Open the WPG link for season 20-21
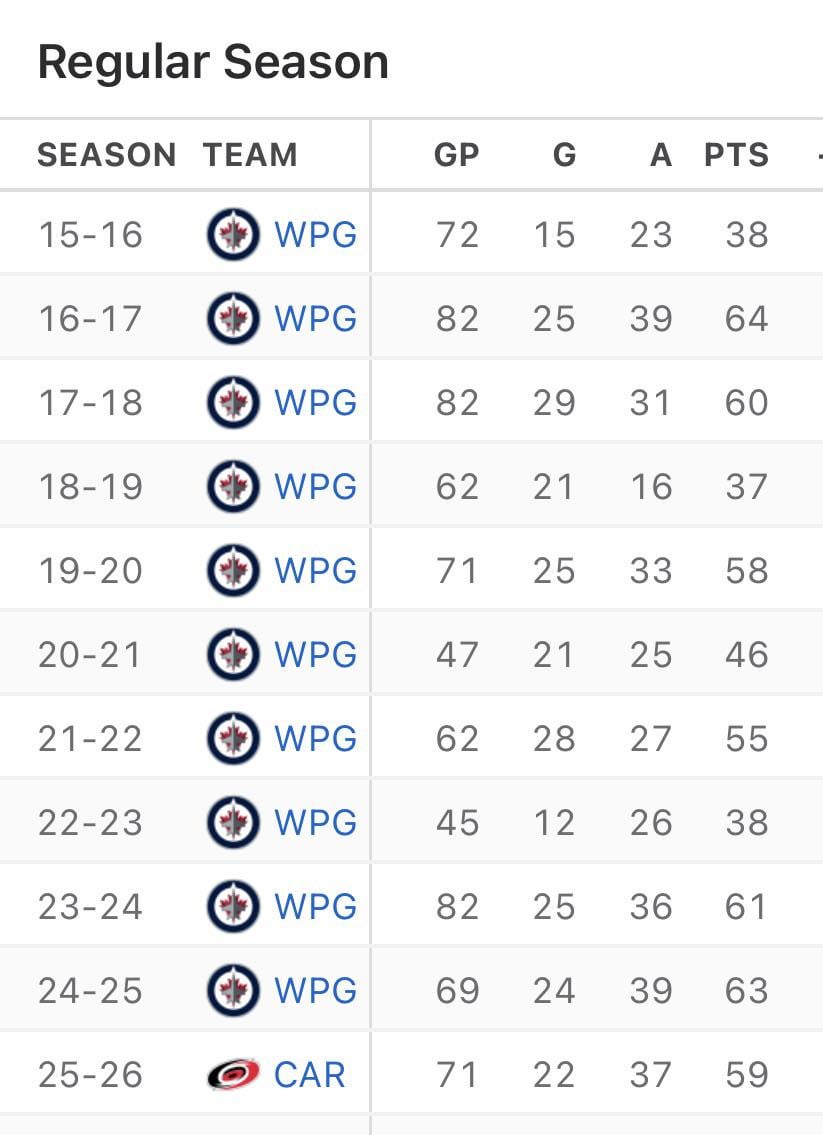The image size is (823, 1135). click(315, 655)
